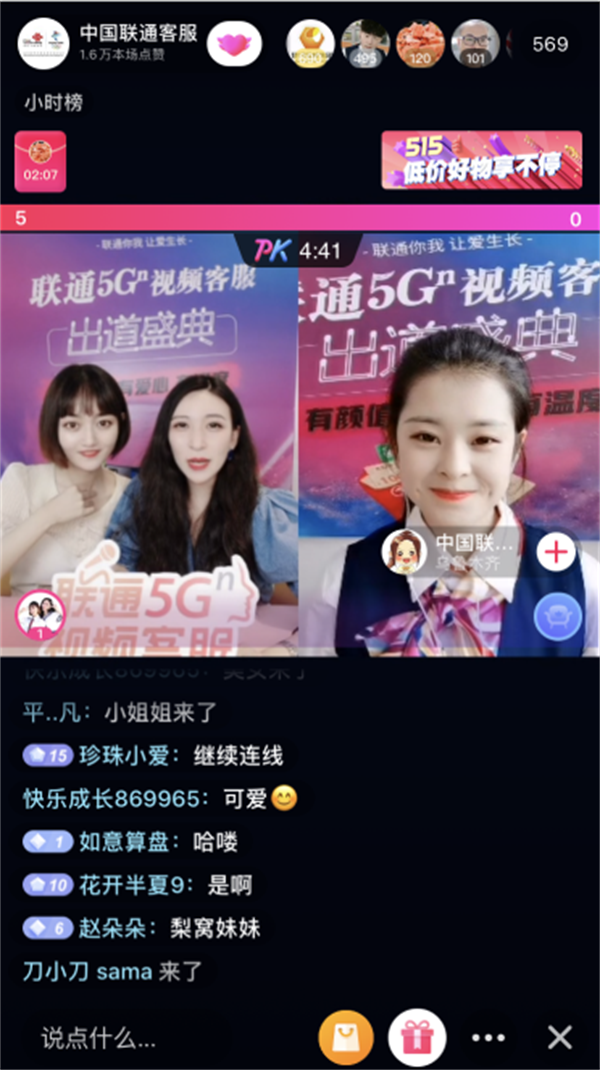Open the top supporter avatar on left stream
Screen dimensions: 600x1070
40,613
